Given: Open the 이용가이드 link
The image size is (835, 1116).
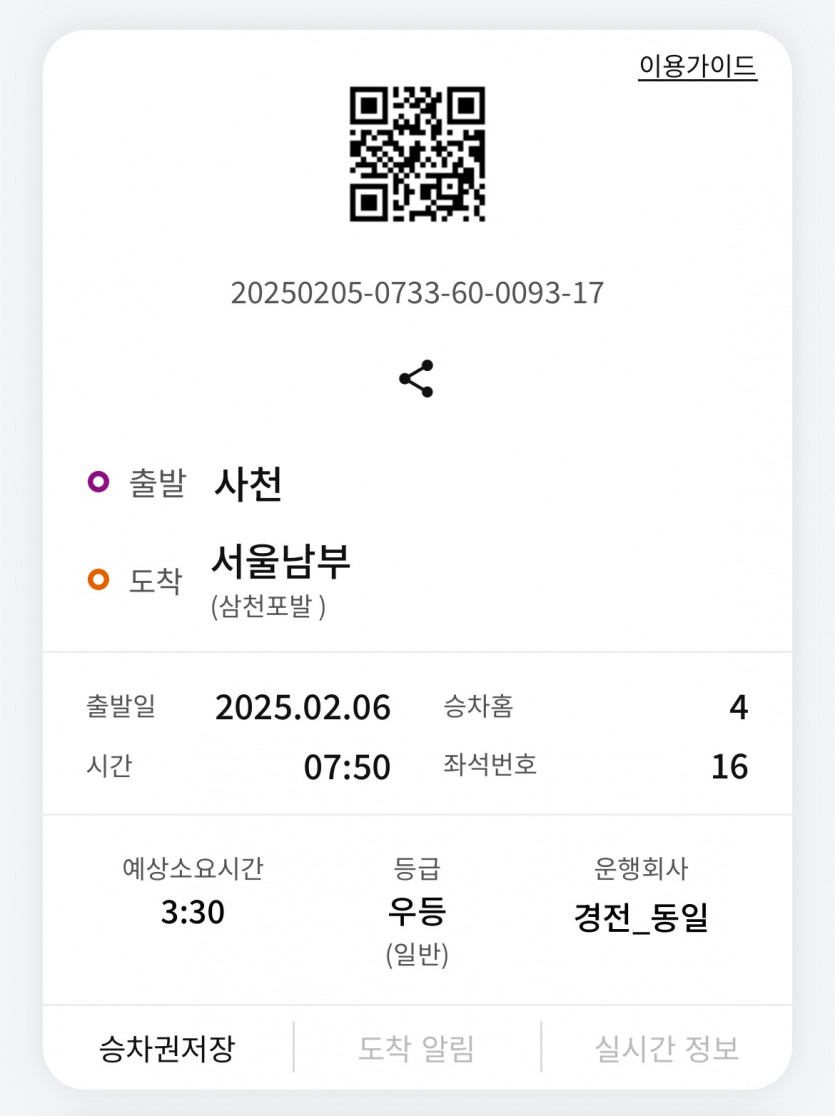Looking at the screenshot, I should tap(697, 67).
